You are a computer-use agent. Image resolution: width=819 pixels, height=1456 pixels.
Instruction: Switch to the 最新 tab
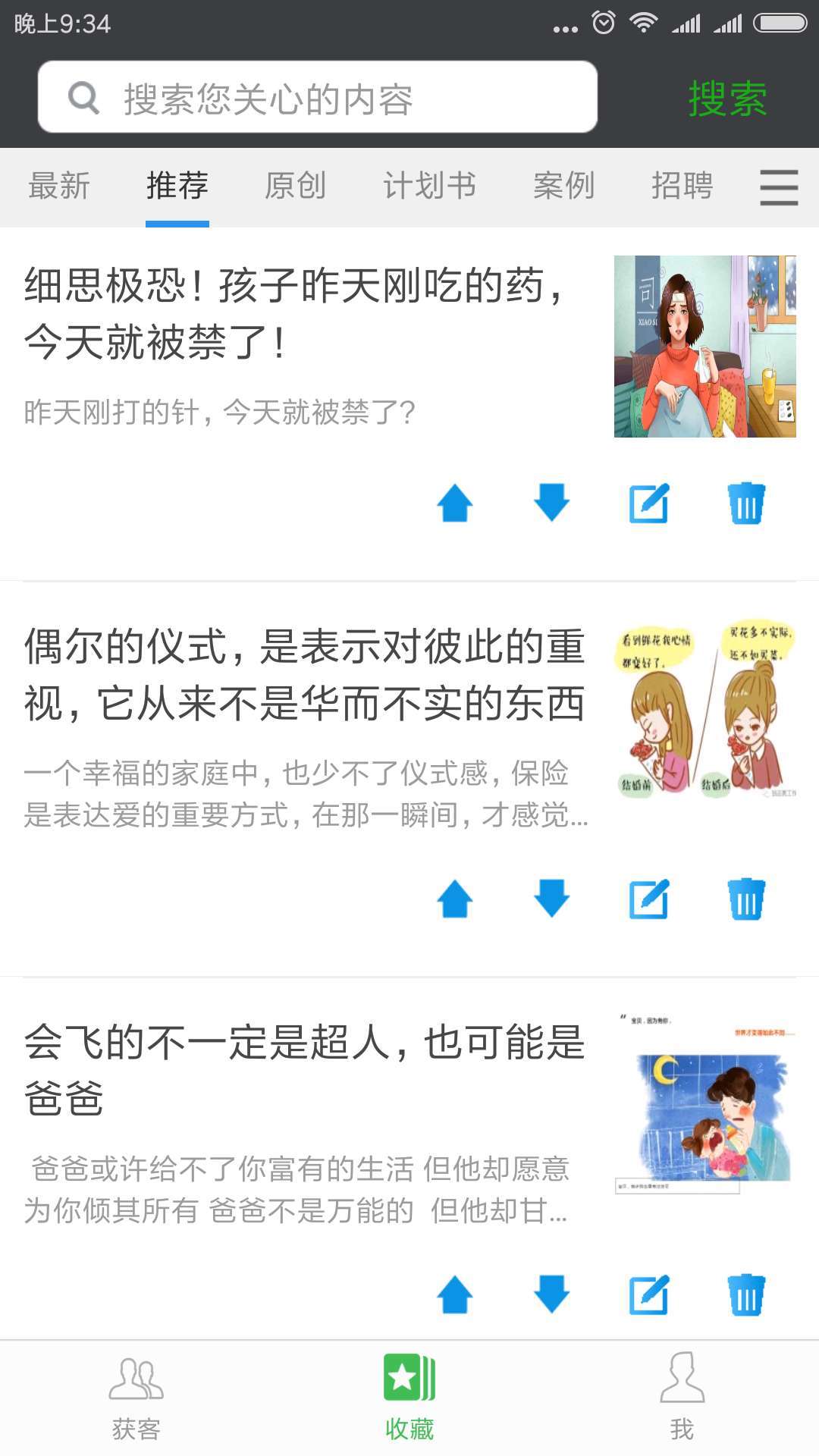(x=59, y=186)
